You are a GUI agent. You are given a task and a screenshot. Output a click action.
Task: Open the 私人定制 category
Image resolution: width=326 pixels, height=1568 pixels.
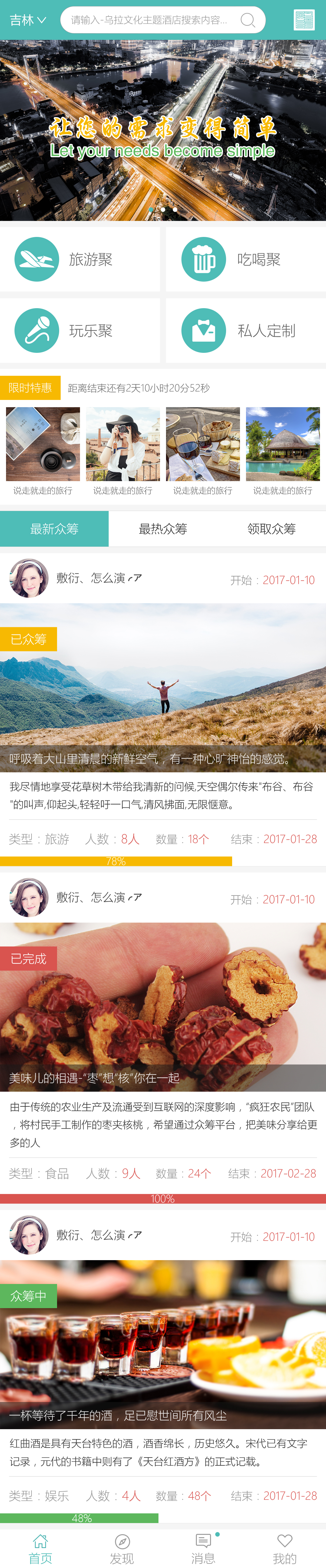246,331
